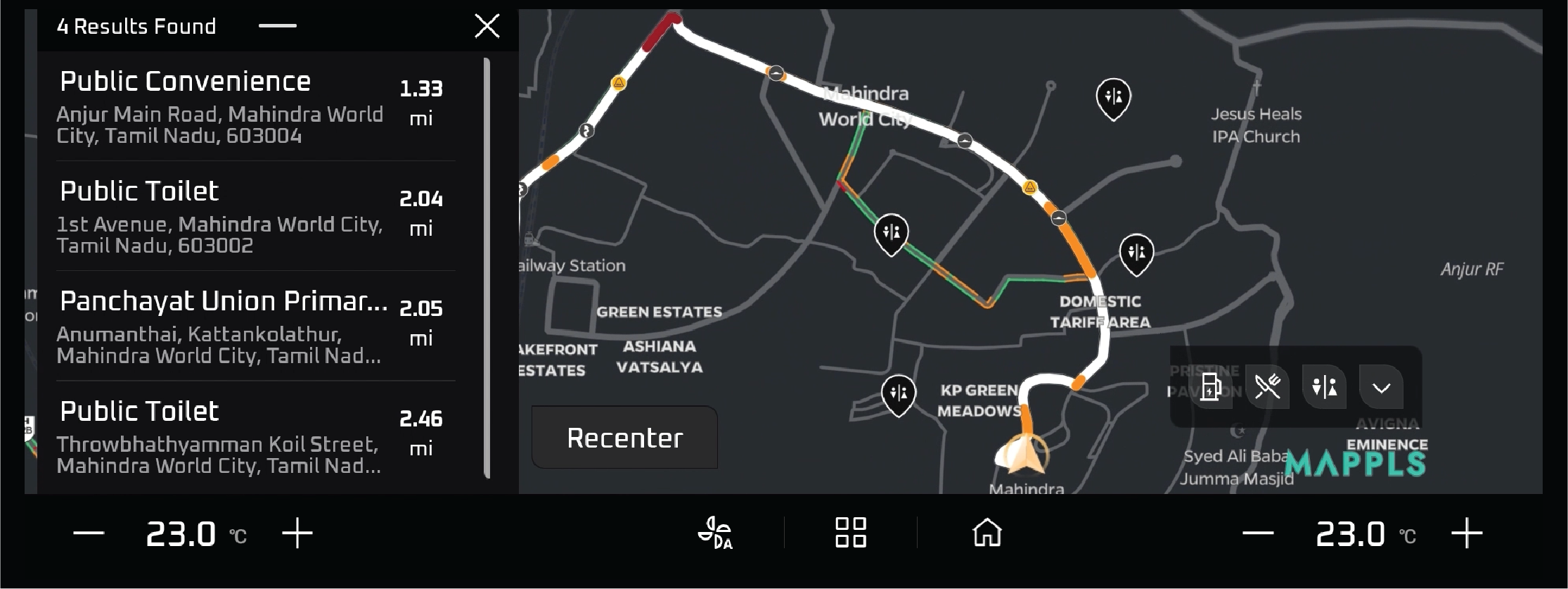The width and height of the screenshot is (1568, 589).
Task: Go to the home screen
Action: point(987,533)
